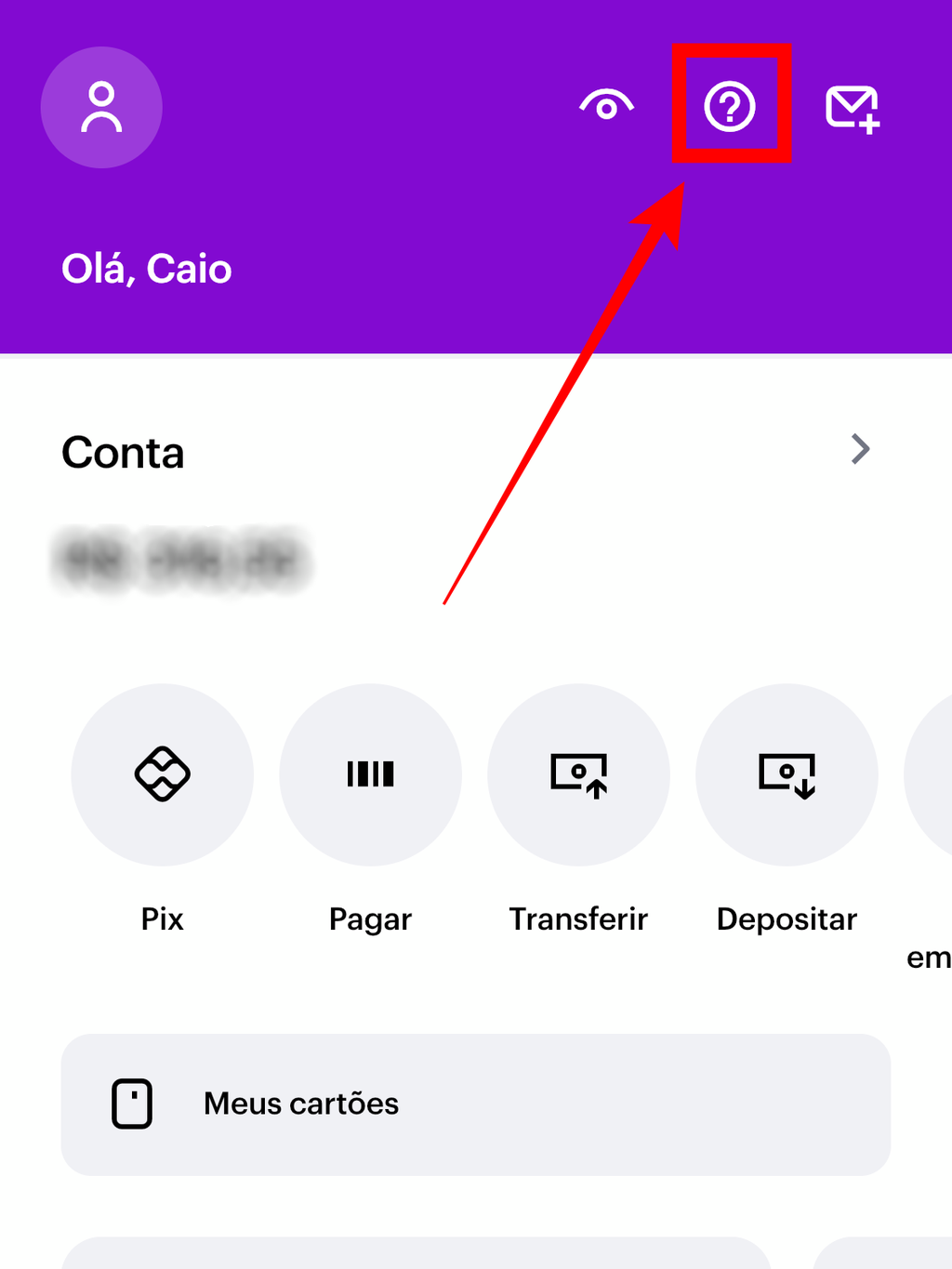Image resolution: width=952 pixels, height=1269 pixels.
Task: Open the Conta account details chevron
Action: [x=860, y=449]
